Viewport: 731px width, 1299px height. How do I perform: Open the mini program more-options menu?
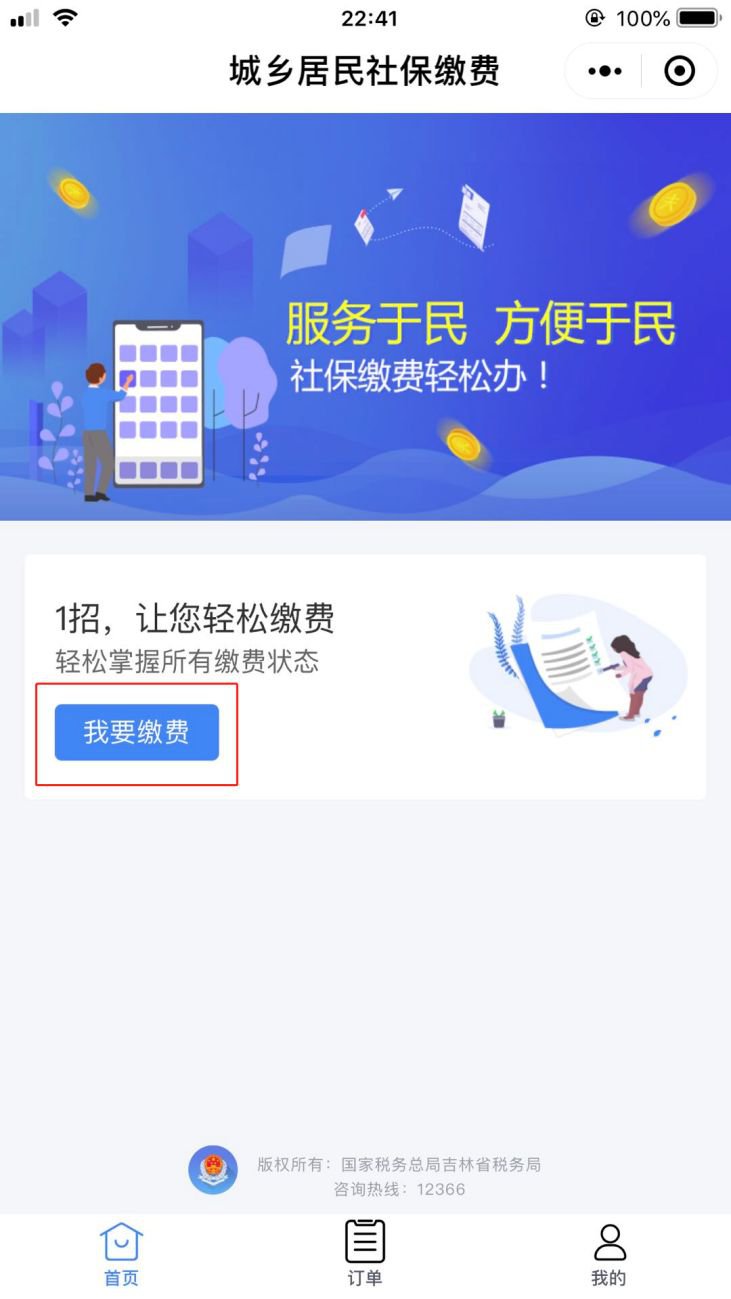(x=604, y=71)
